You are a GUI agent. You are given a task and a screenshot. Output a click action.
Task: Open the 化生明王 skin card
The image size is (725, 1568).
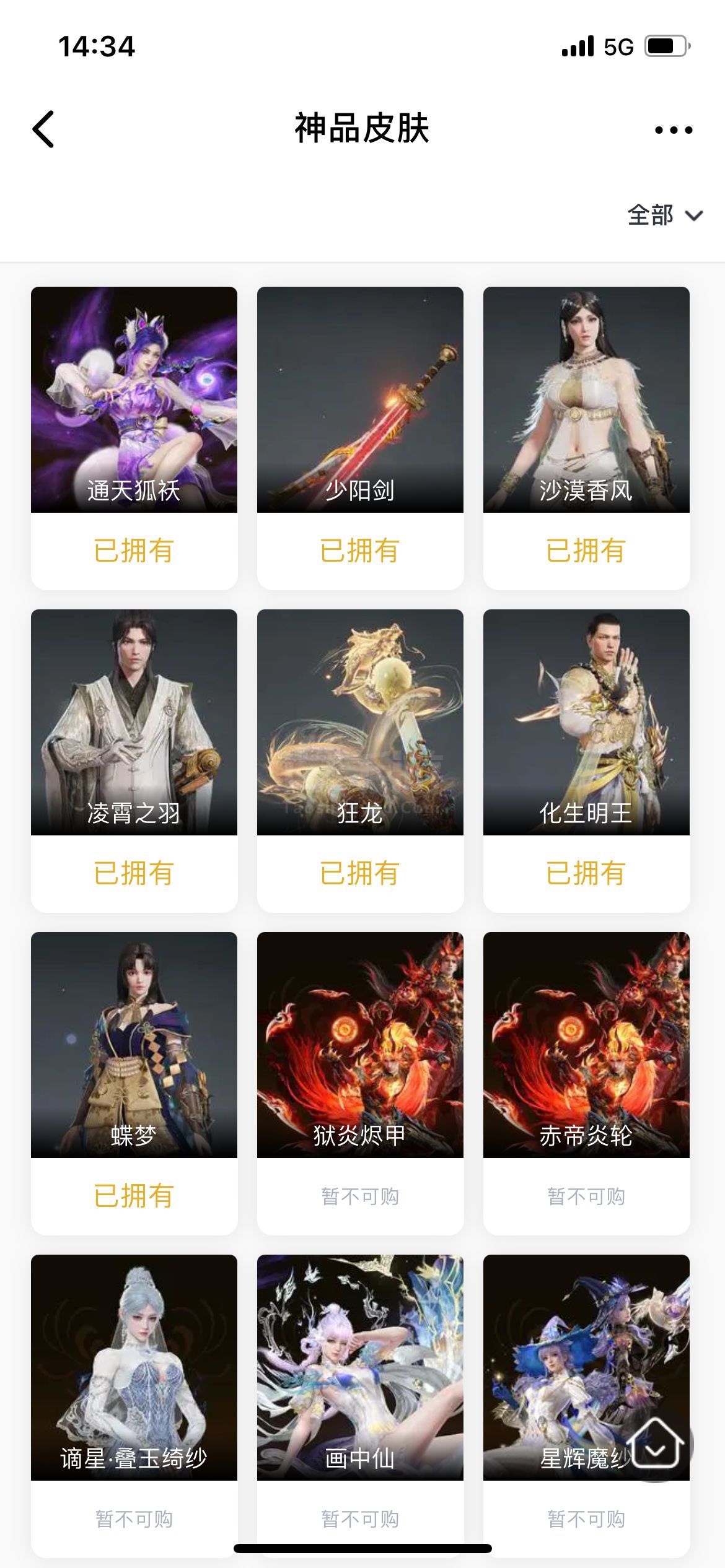tap(586, 760)
